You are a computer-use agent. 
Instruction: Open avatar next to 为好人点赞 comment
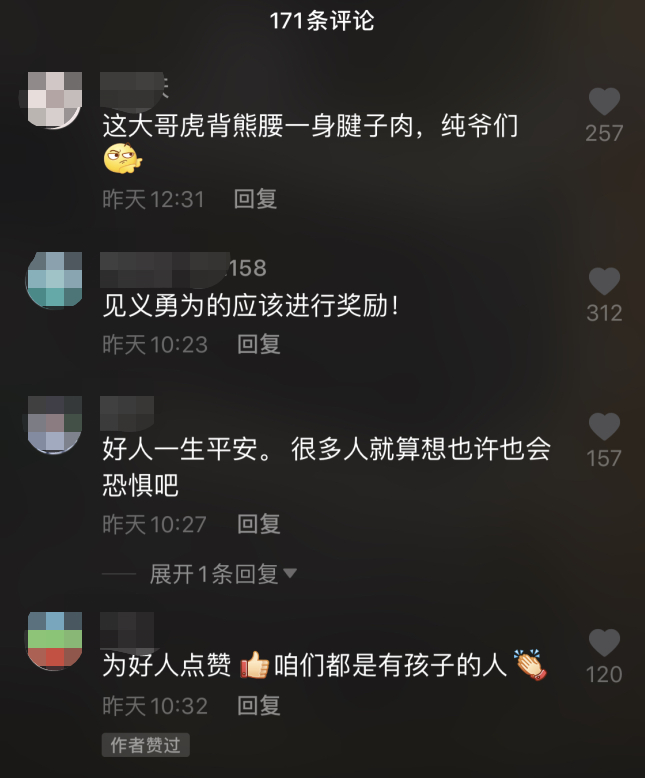click(54, 639)
